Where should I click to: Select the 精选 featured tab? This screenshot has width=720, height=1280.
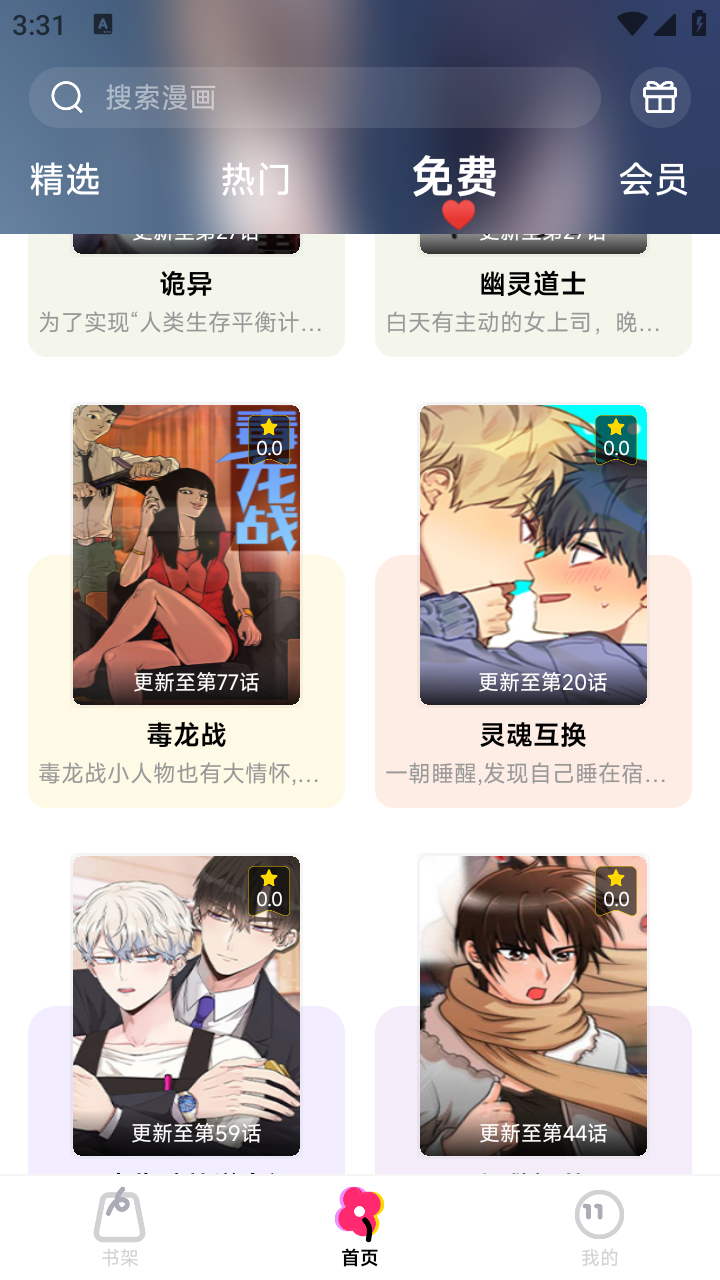[x=64, y=180]
